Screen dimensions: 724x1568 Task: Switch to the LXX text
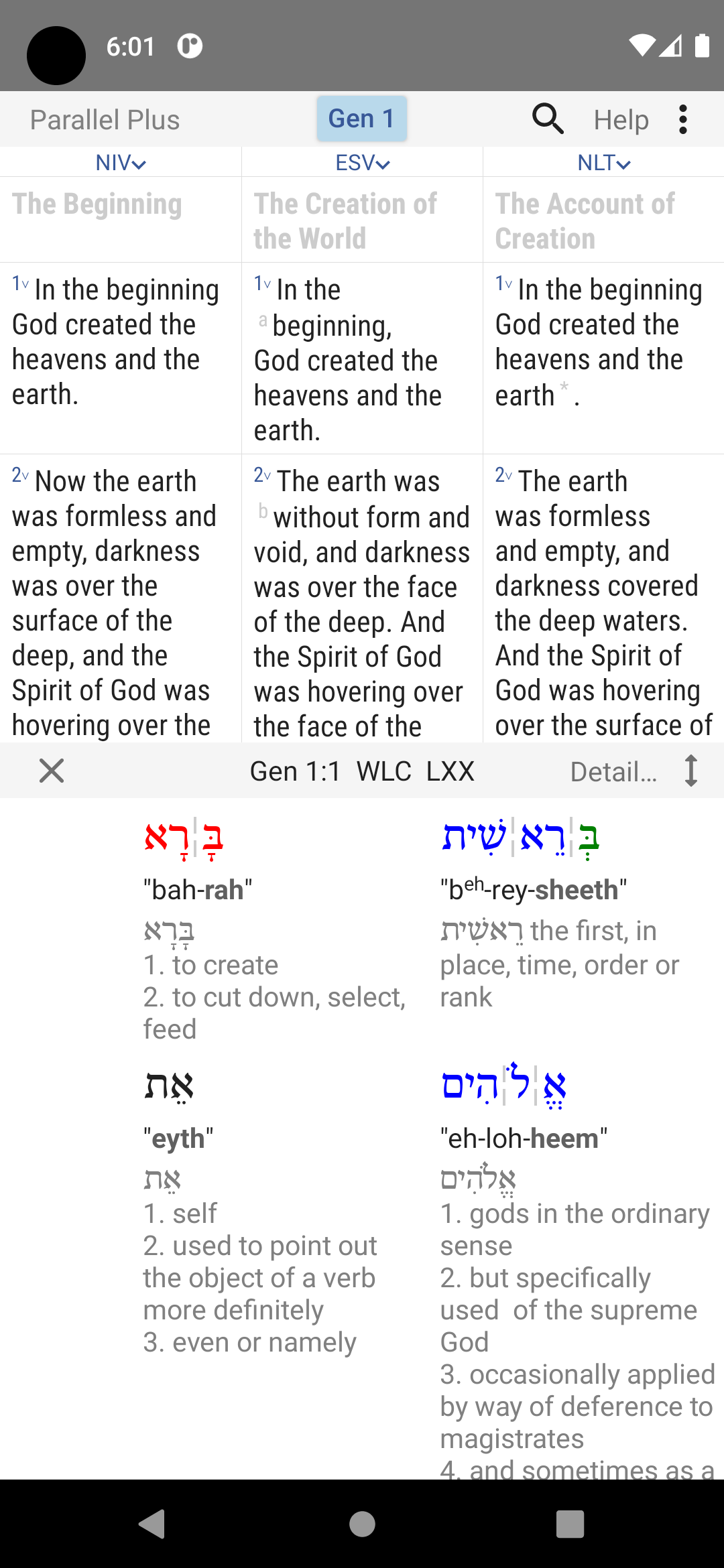(x=450, y=771)
